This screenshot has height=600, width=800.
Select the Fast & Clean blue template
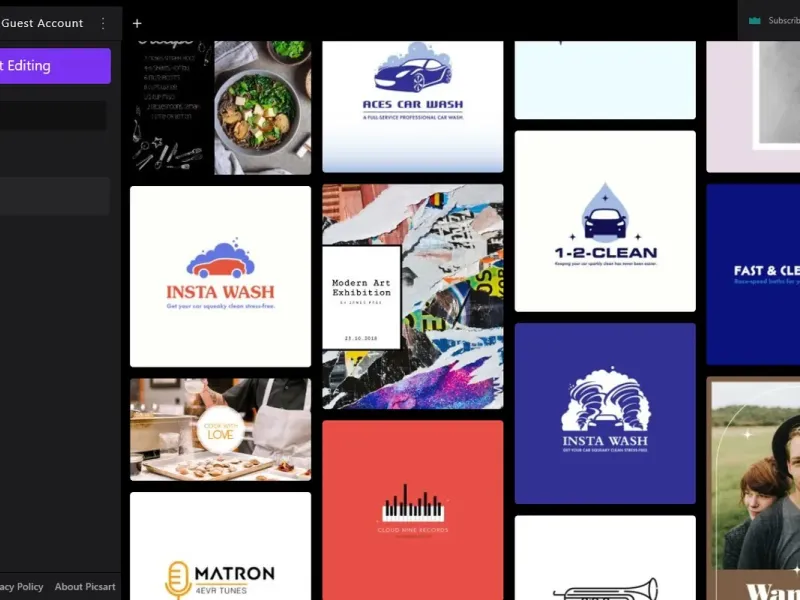[754, 274]
